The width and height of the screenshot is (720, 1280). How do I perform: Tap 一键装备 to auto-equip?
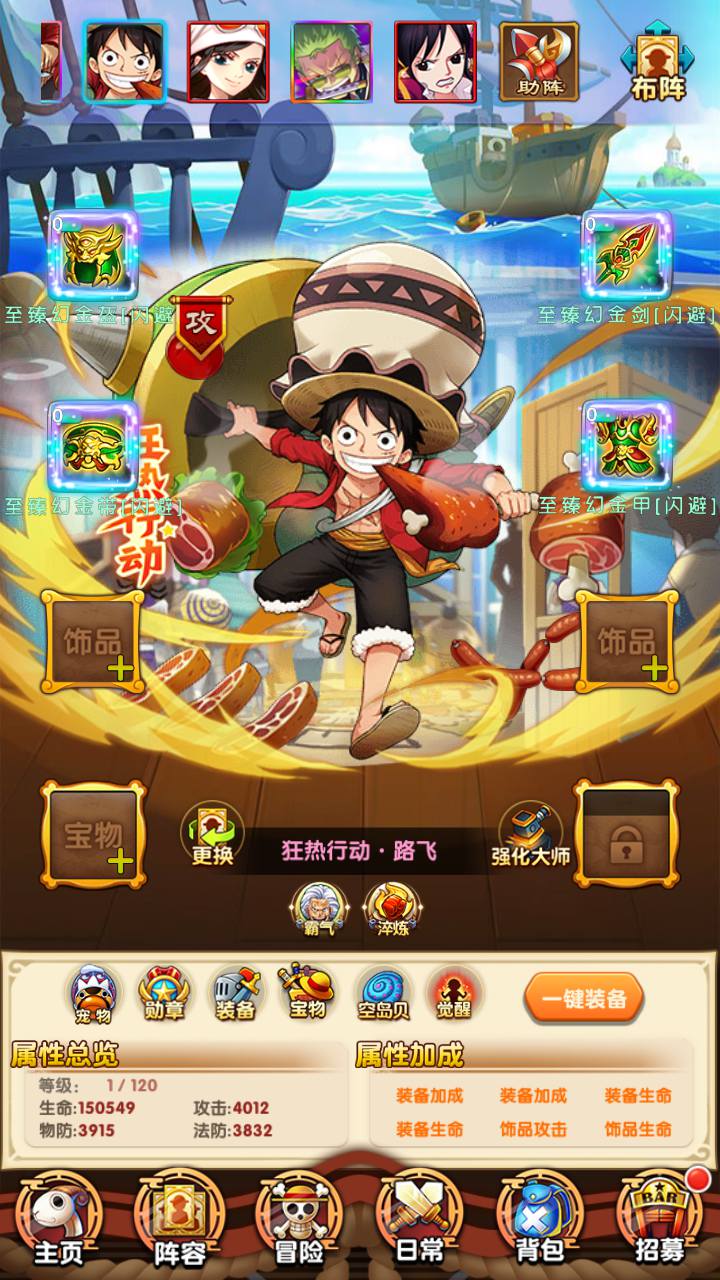click(584, 998)
